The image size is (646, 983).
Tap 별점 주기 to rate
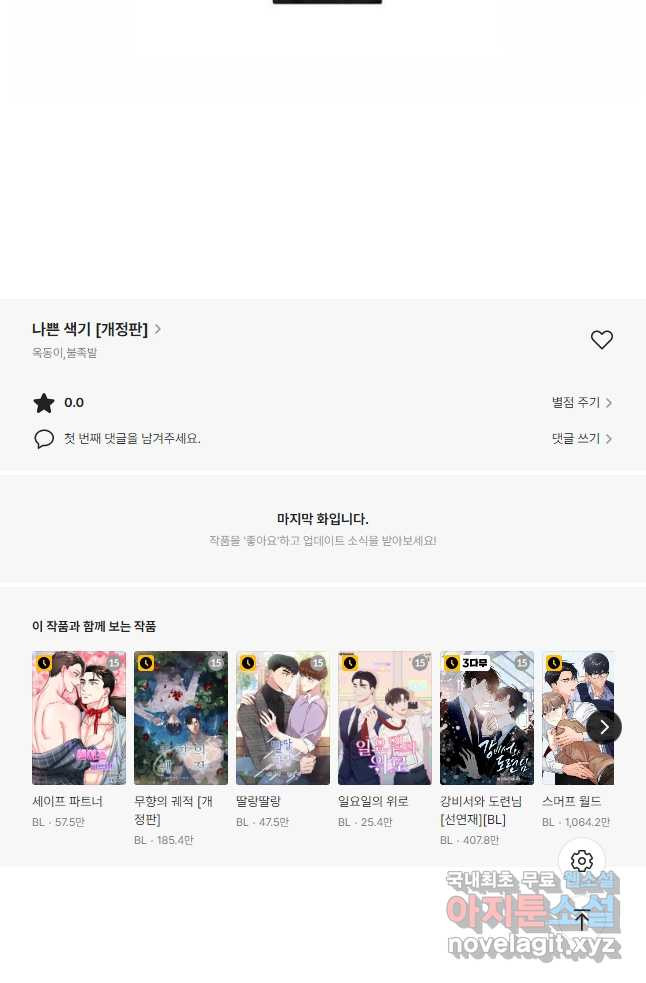[581, 403]
